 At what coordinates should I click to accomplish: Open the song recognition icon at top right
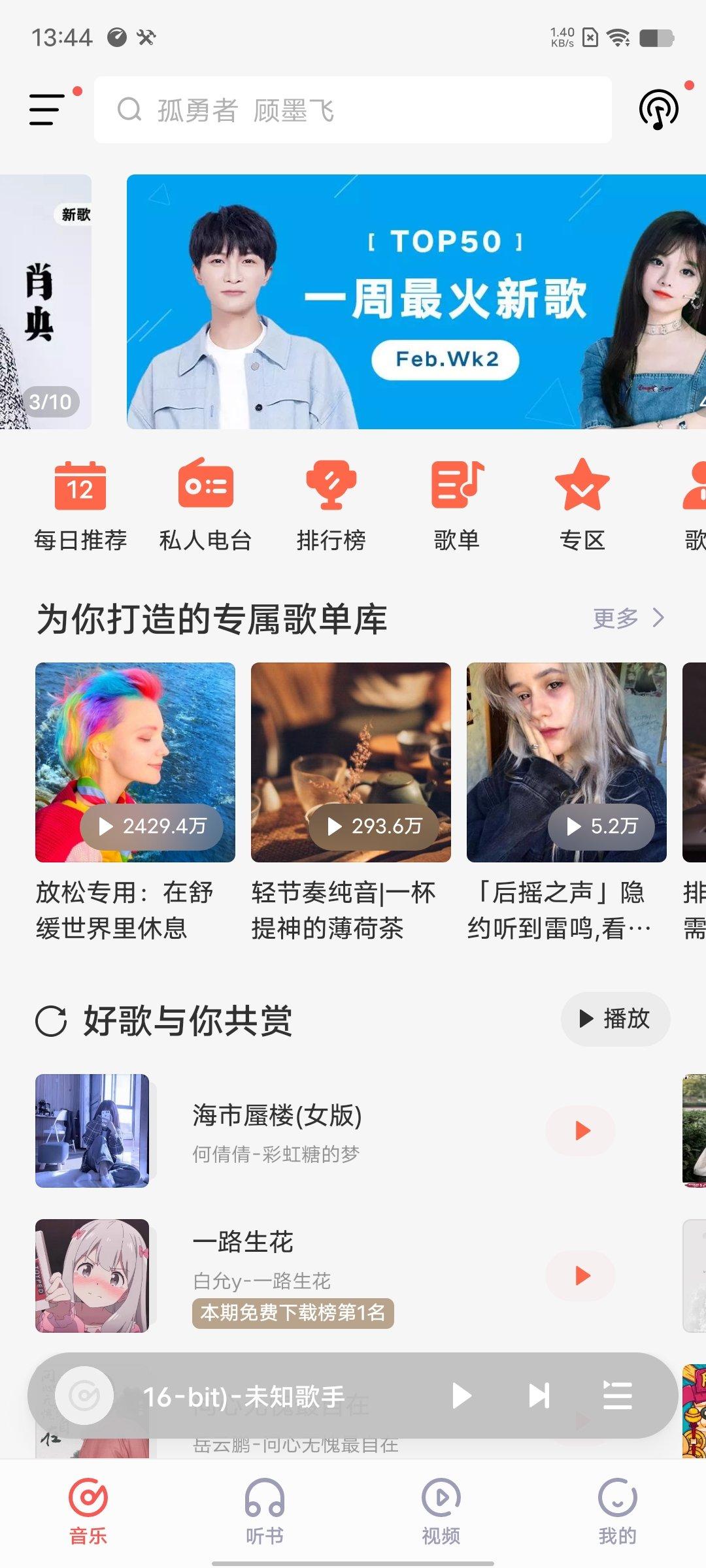(x=658, y=109)
